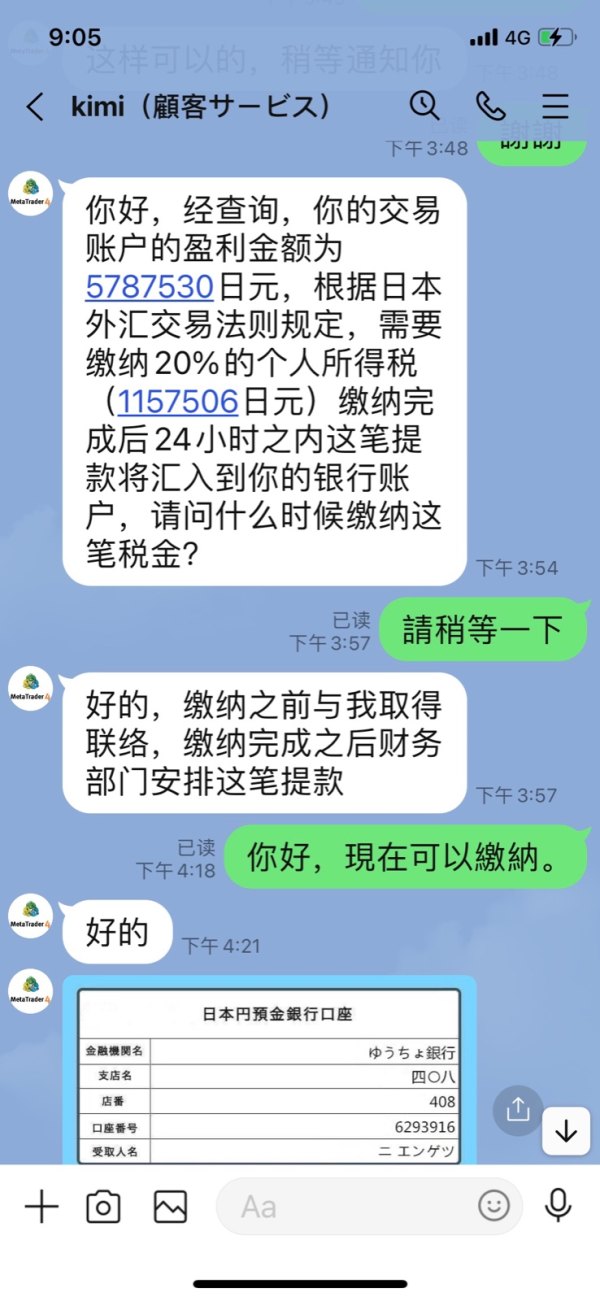600x1301 pixels.
Task: Tap the linked number 5787530
Action: click(149, 287)
